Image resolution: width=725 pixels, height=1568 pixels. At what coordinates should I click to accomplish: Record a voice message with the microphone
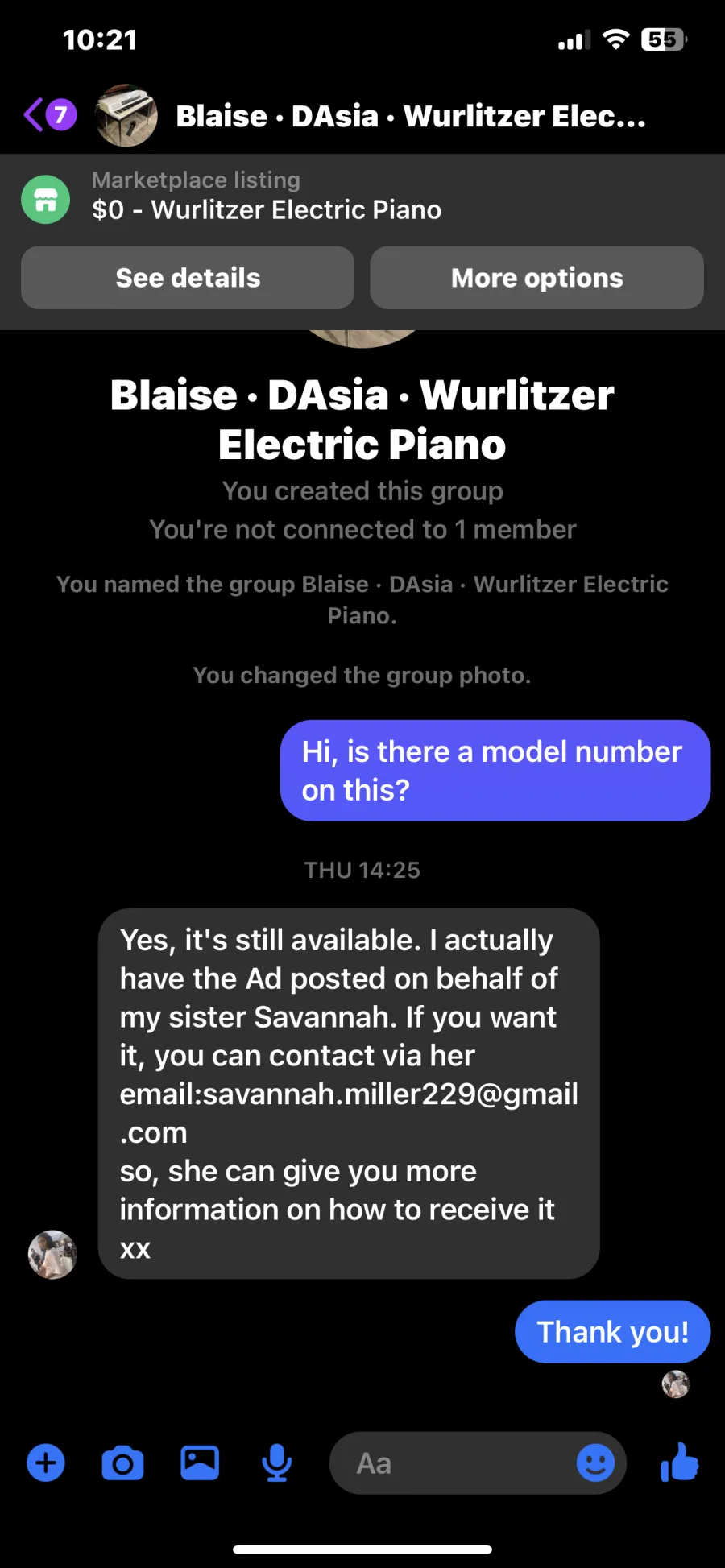coord(277,1463)
